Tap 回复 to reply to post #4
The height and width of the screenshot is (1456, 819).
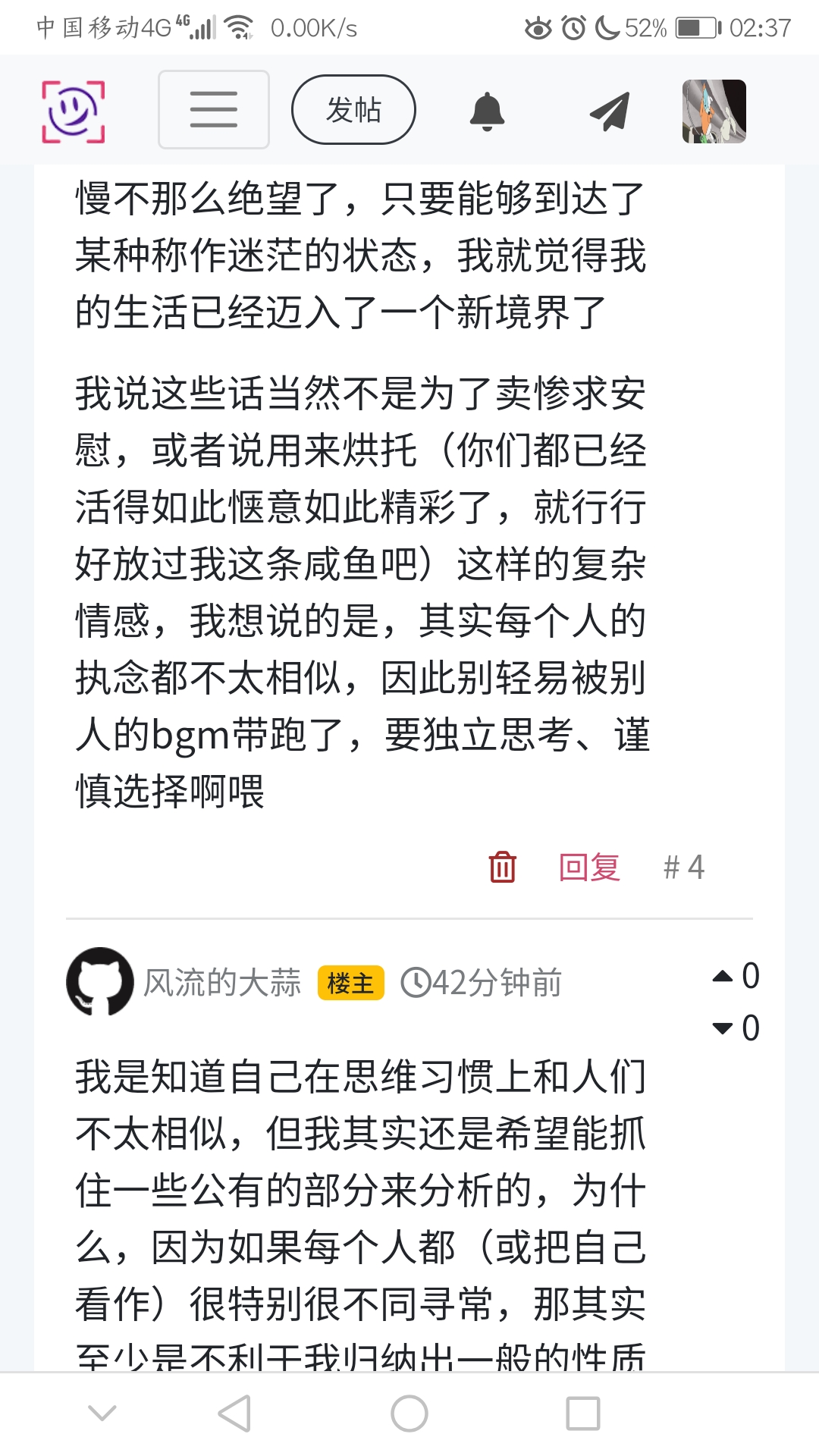589,867
